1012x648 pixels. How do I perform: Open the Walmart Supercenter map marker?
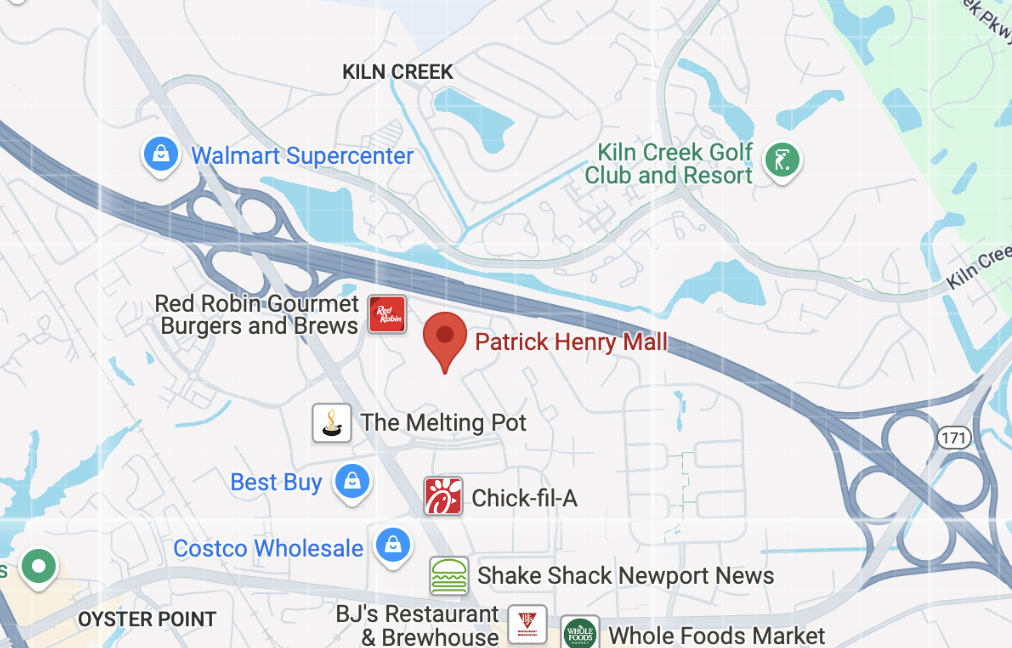(161, 155)
